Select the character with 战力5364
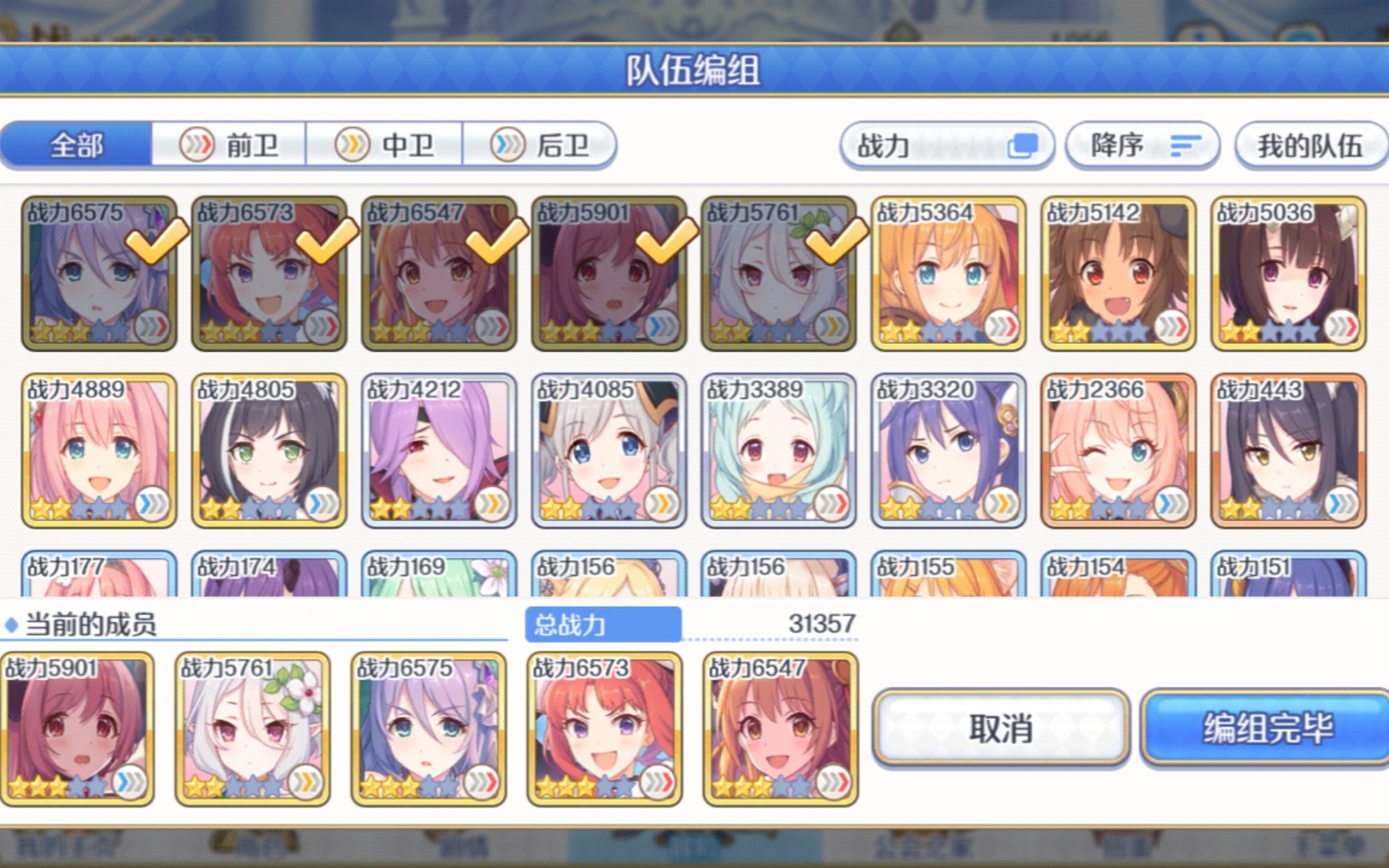Viewport: 1389px width, 868px height. pyautogui.click(x=949, y=275)
